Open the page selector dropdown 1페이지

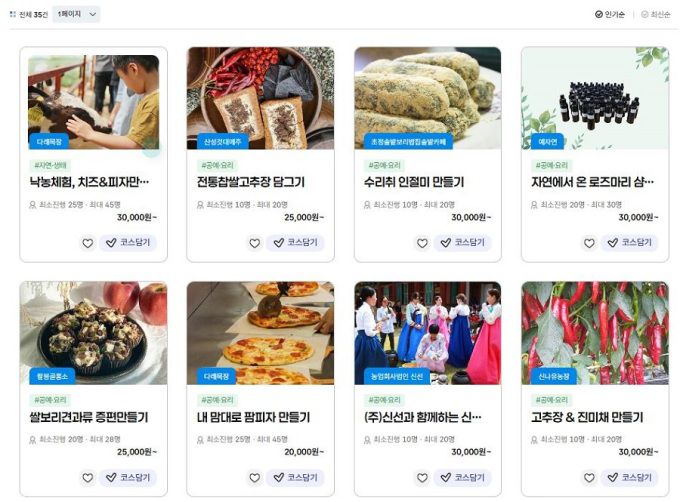(x=77, y=14)
